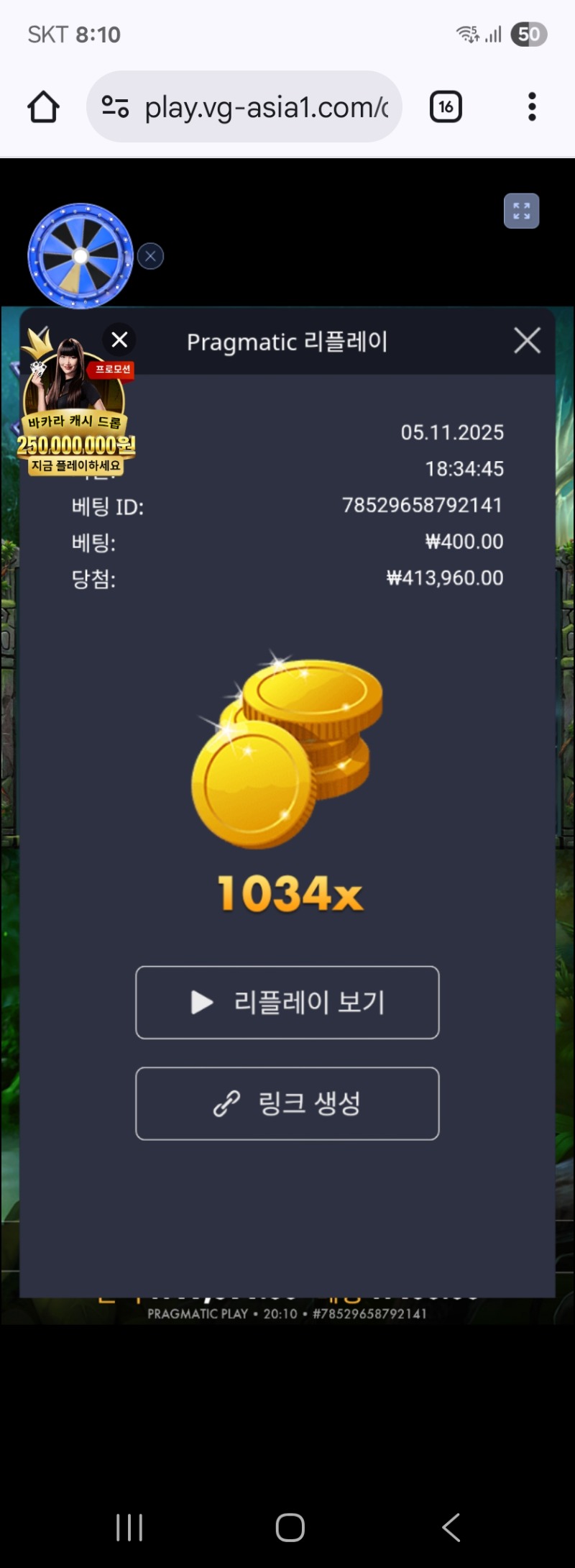Screen dimensions: 575x1568
Task: Generate a share link via 링크 생성
Action: tap(287, 1104)
